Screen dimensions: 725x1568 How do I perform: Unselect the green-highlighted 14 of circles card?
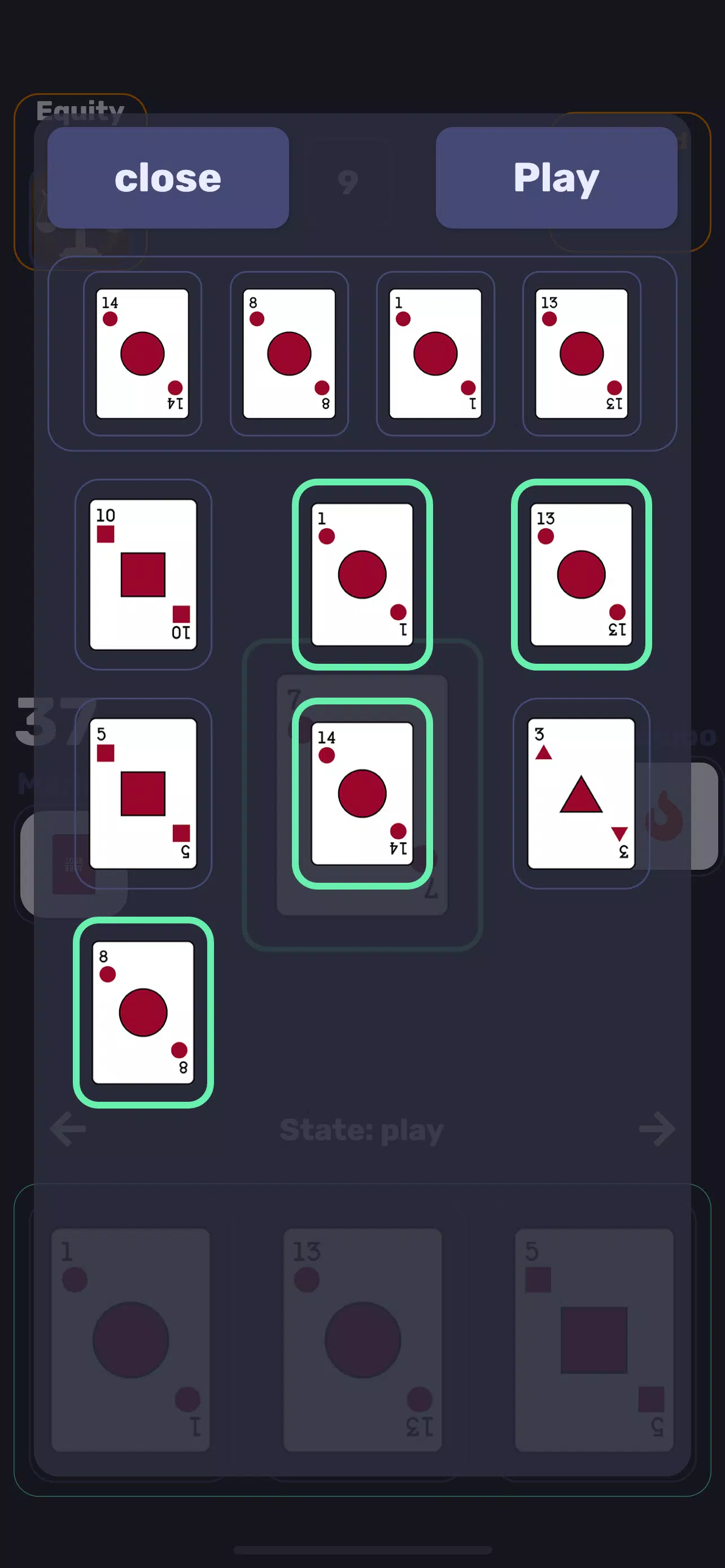point(362,793)
